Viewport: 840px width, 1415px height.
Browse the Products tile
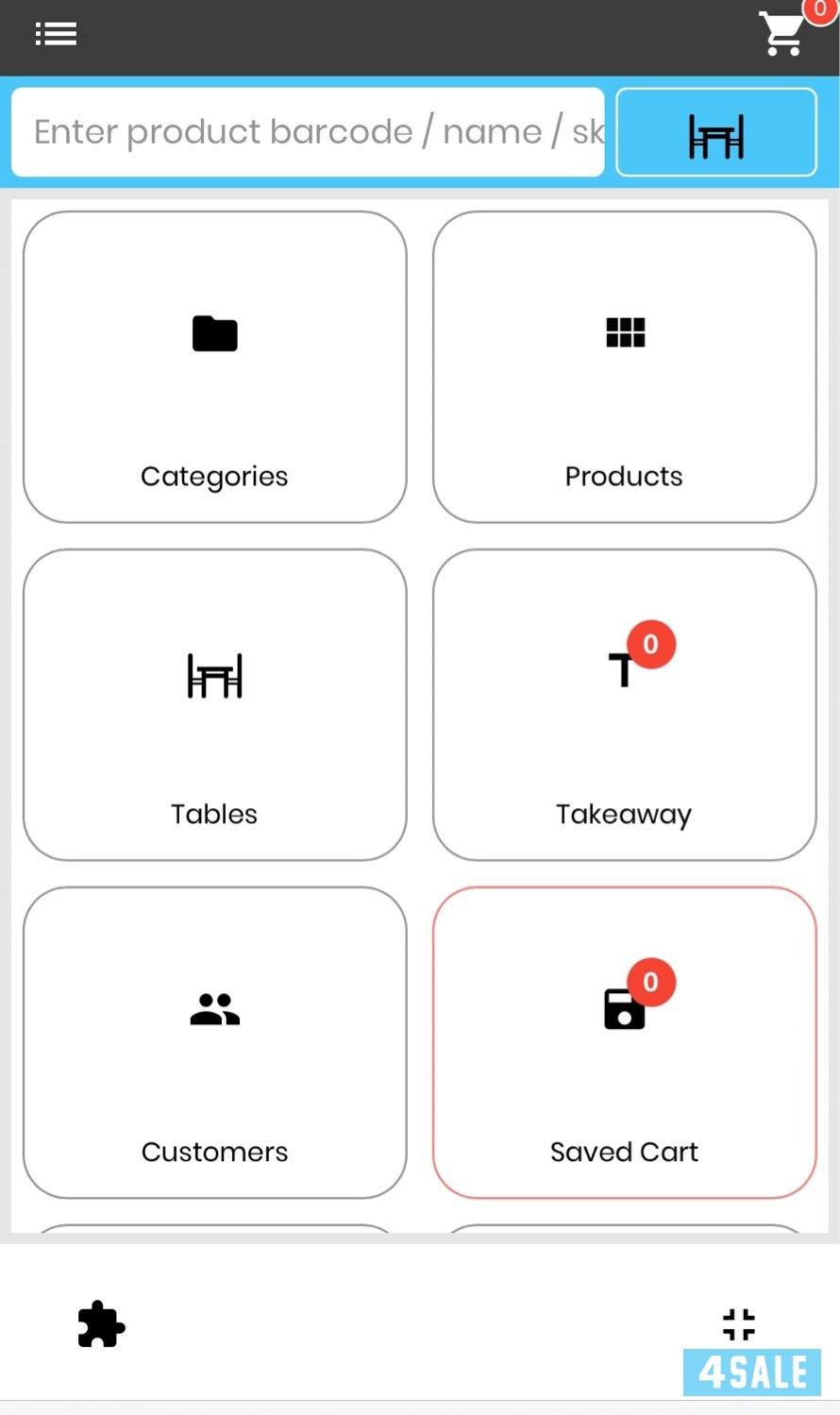[x=625, y=367]
